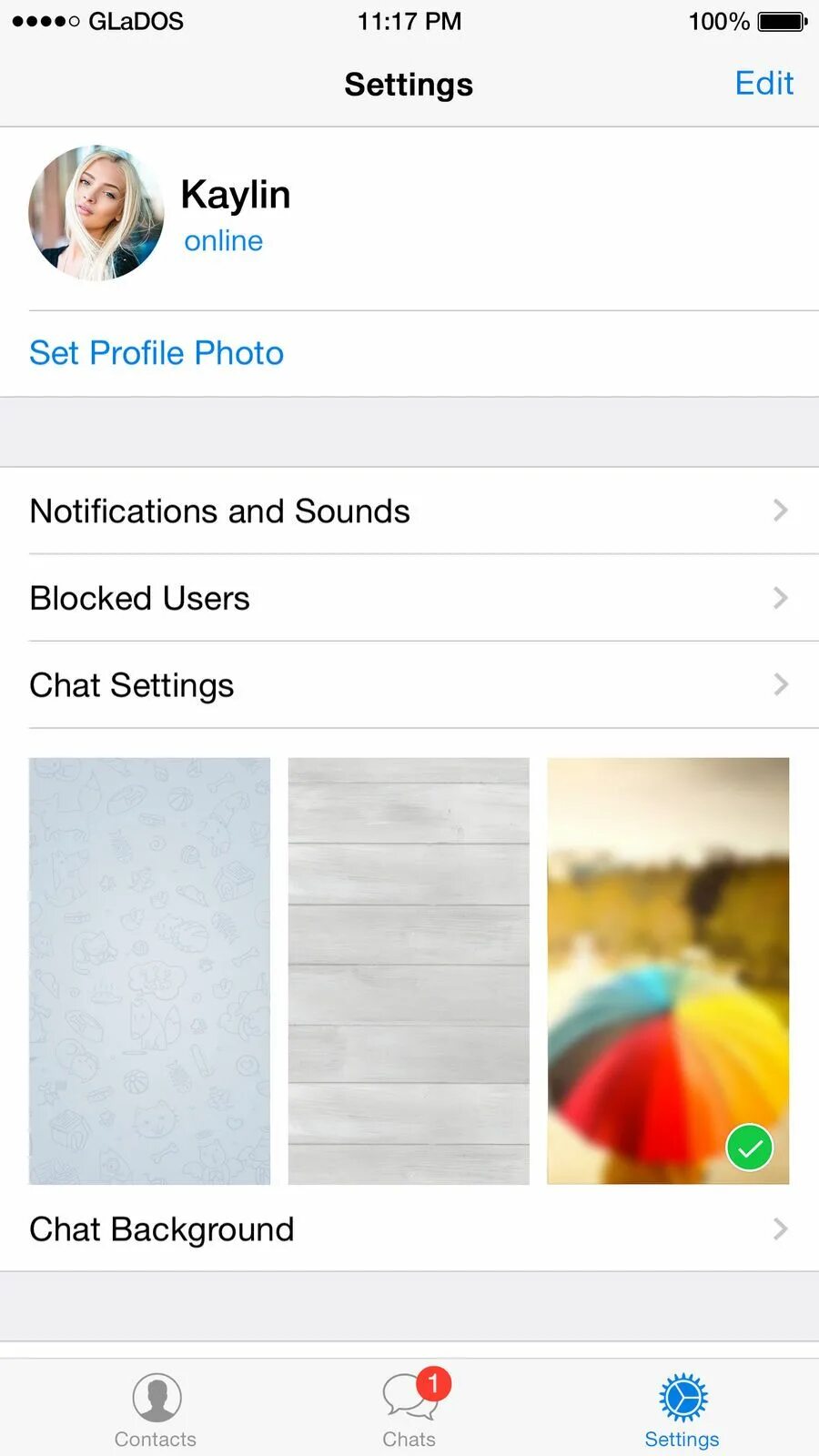Switch to the Contacts tab
The width and height of the screenshot is (819, 1456).
156,1410
